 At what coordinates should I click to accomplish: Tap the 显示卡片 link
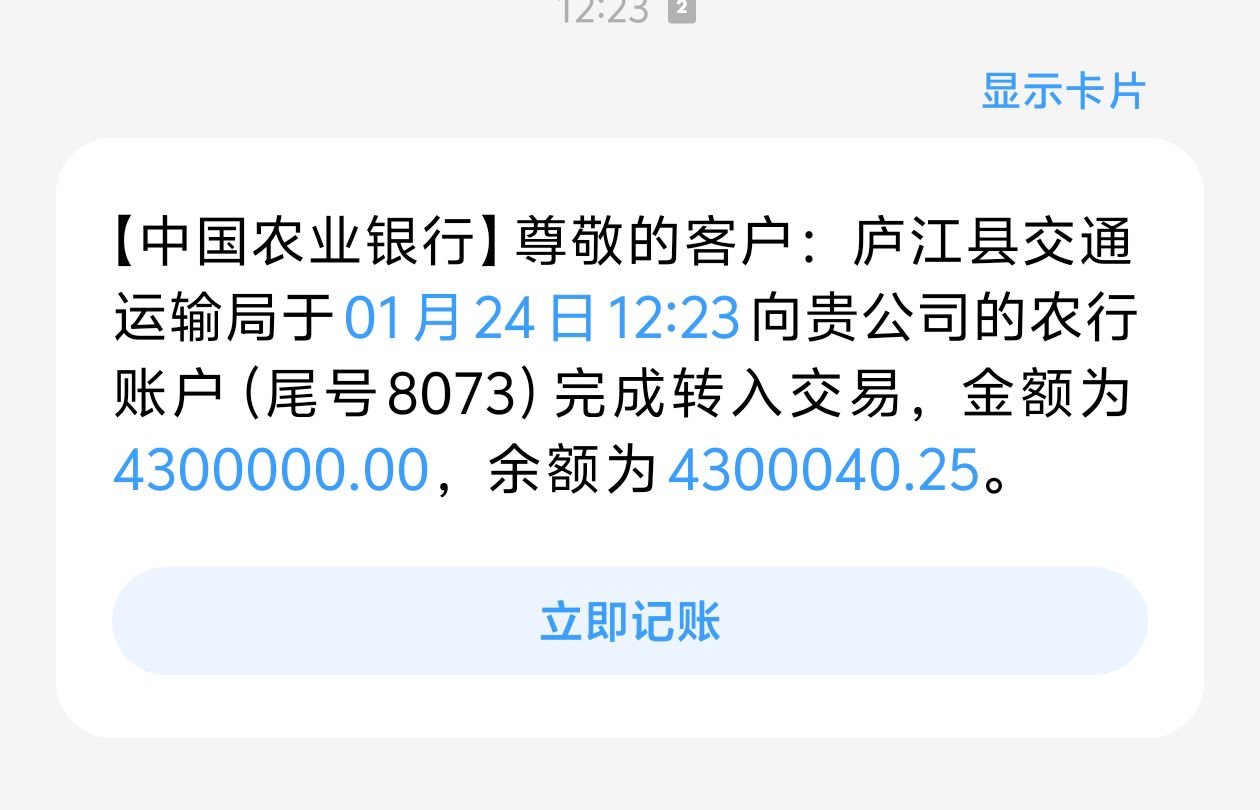[x=1062, y=92]
